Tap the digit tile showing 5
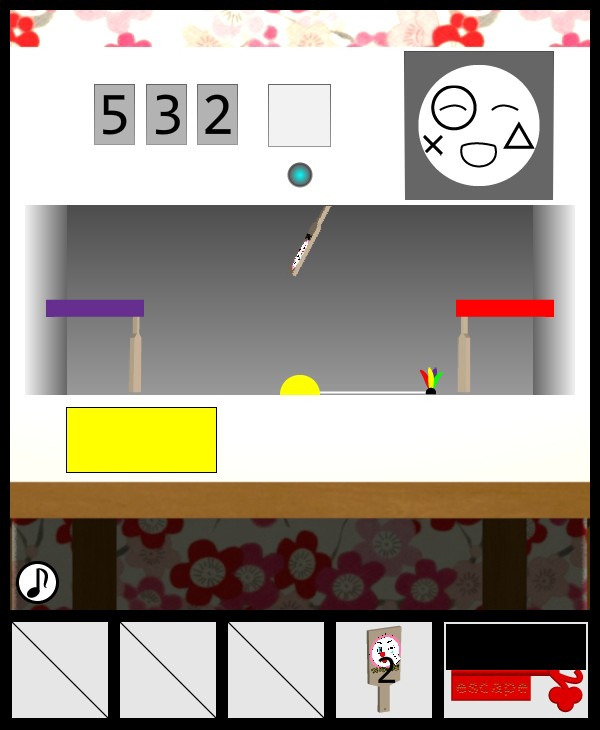Screen dimensions: 600x730 (114, 115)
